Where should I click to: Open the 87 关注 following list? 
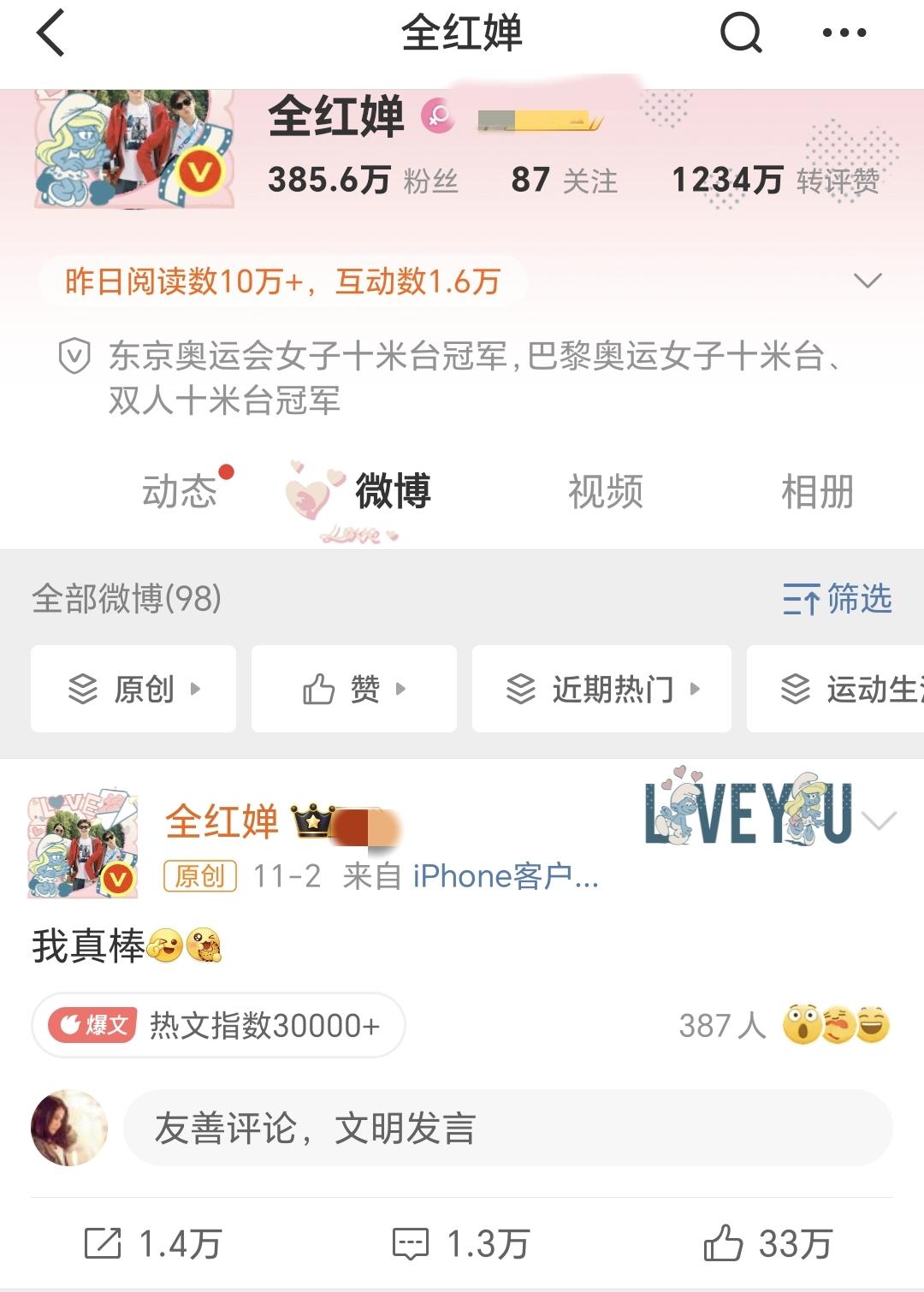[564, 180]
